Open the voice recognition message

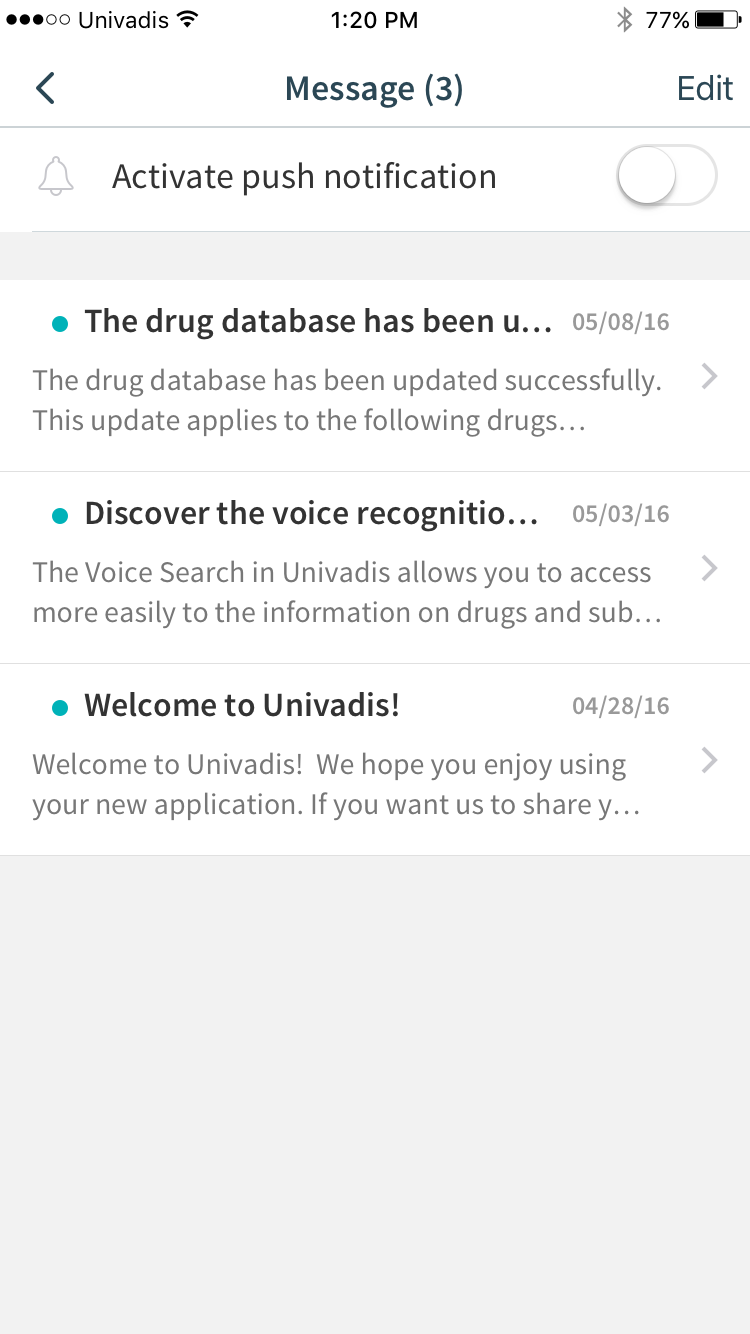(375, 568)
